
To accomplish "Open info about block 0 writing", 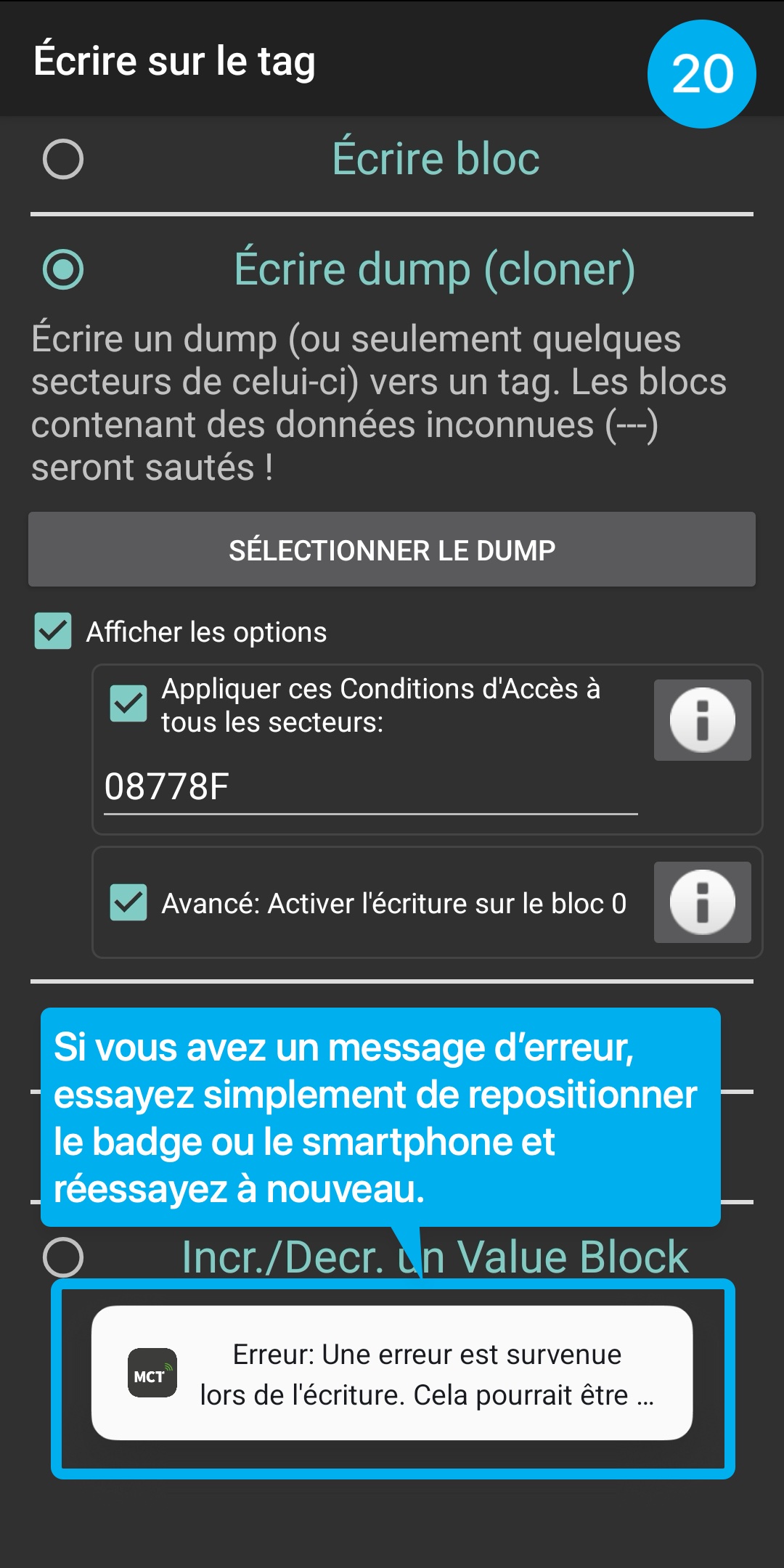I will 701,902.
